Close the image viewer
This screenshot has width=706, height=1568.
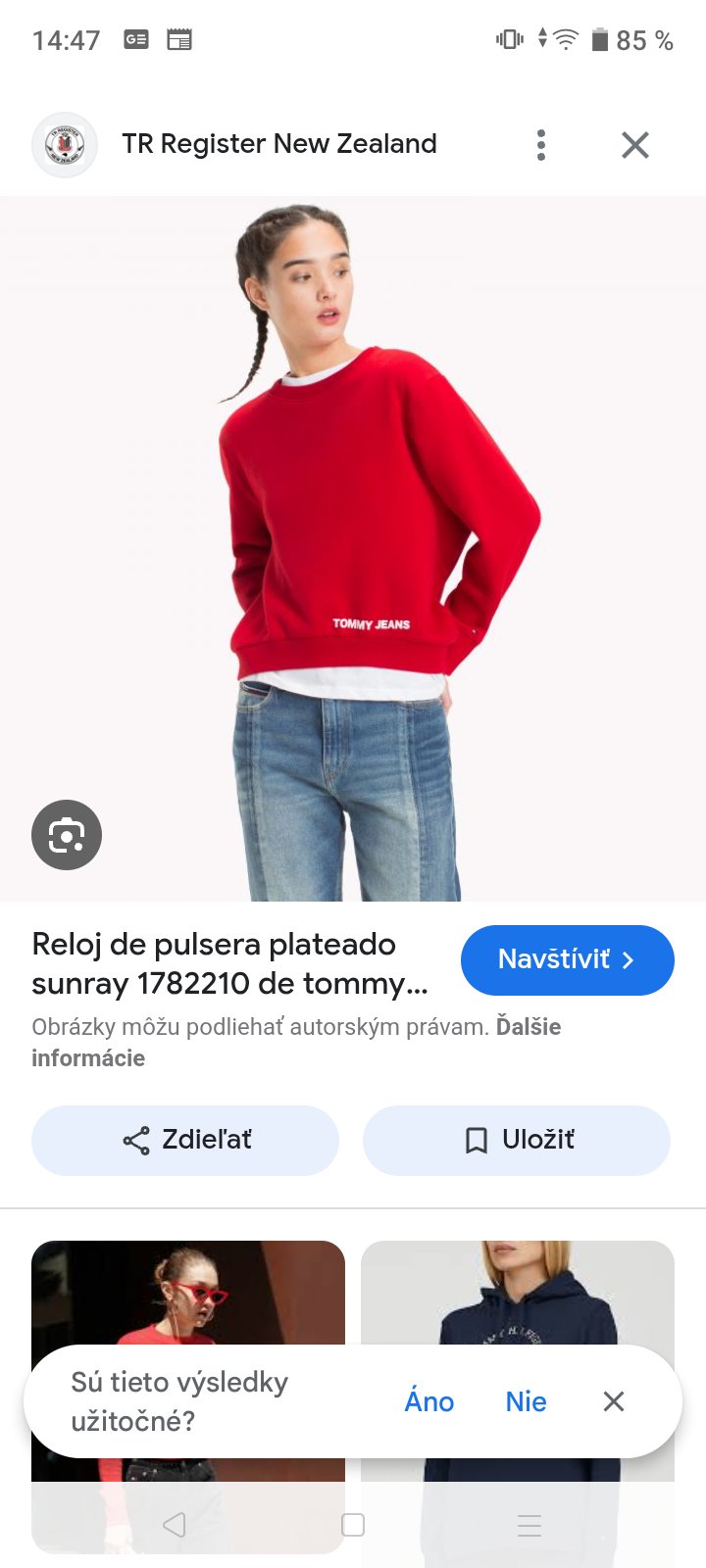coord(635,145)
